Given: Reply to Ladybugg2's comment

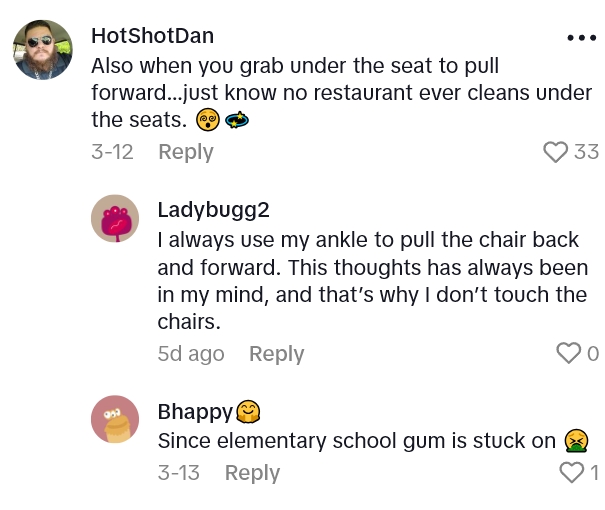Looking at the screenshot, I should tap(276, 354).
